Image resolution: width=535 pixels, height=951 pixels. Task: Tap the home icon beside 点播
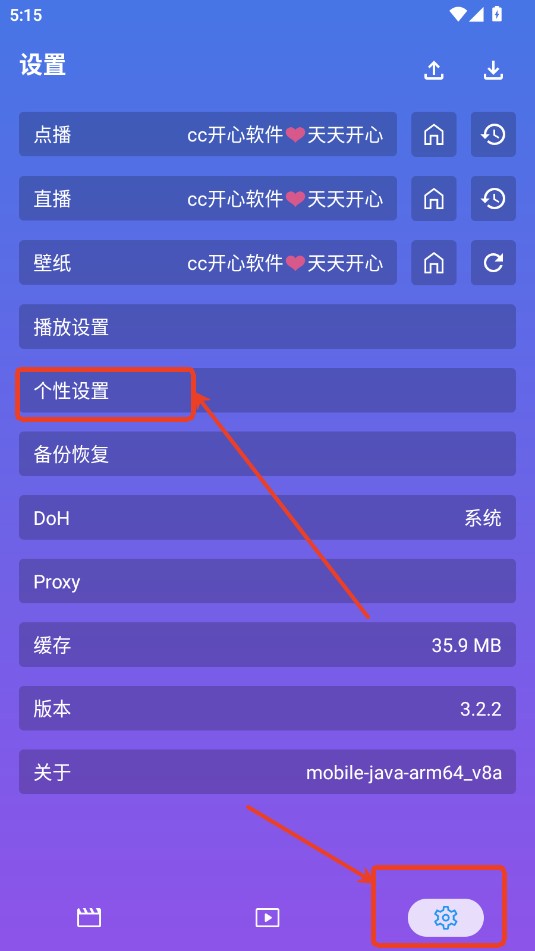pos(434,134)
